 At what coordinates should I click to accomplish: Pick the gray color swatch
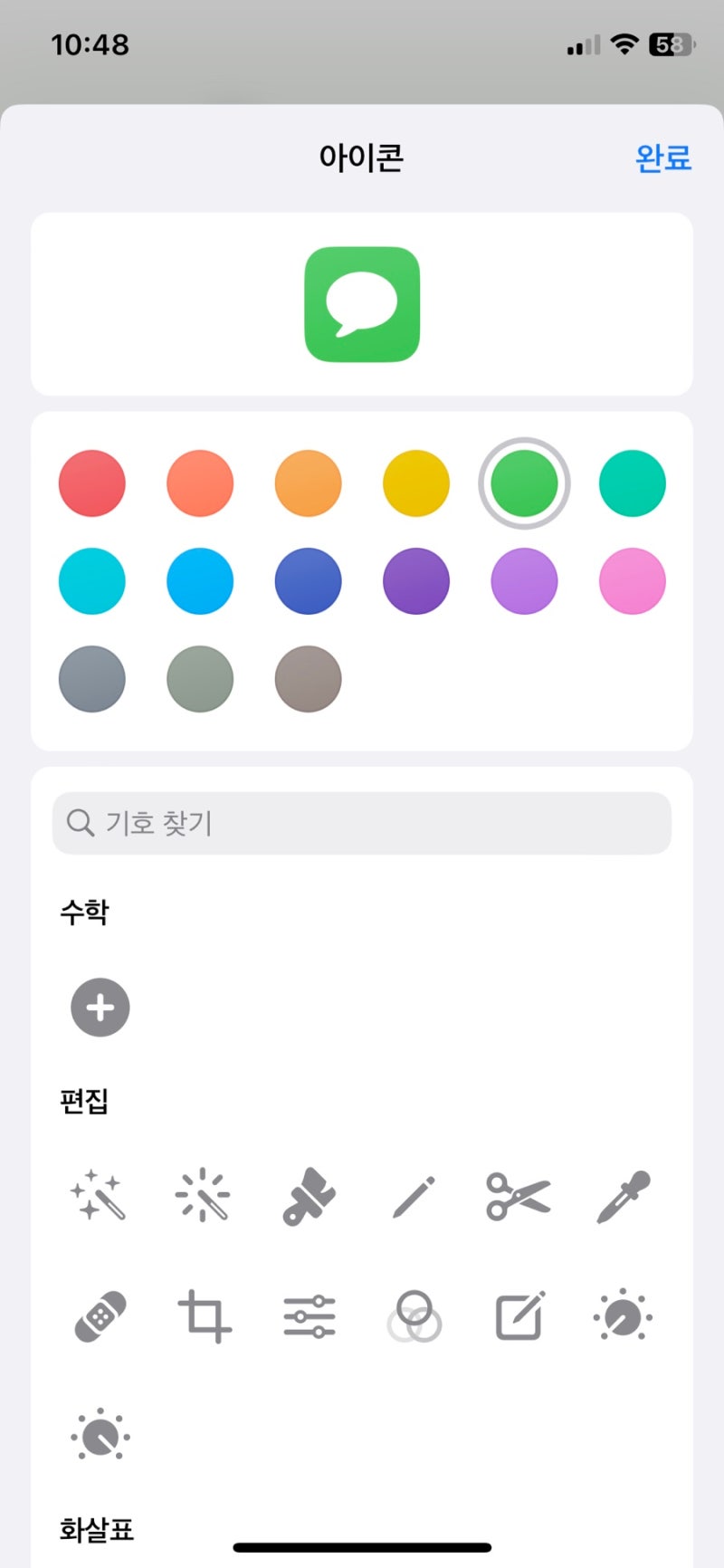click(91, 679)
